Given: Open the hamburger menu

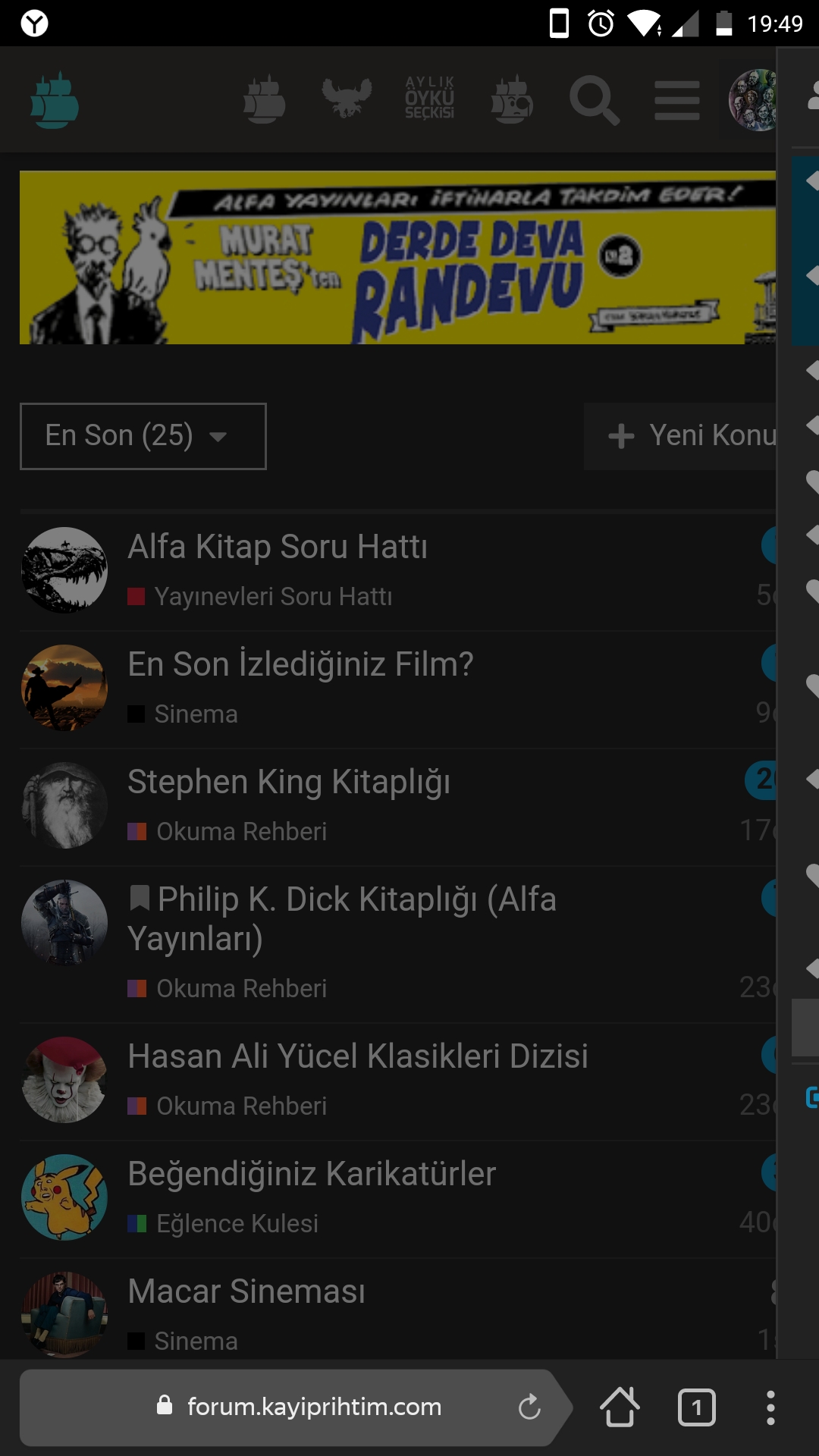Looking at the screenshot, I should 676,100.
